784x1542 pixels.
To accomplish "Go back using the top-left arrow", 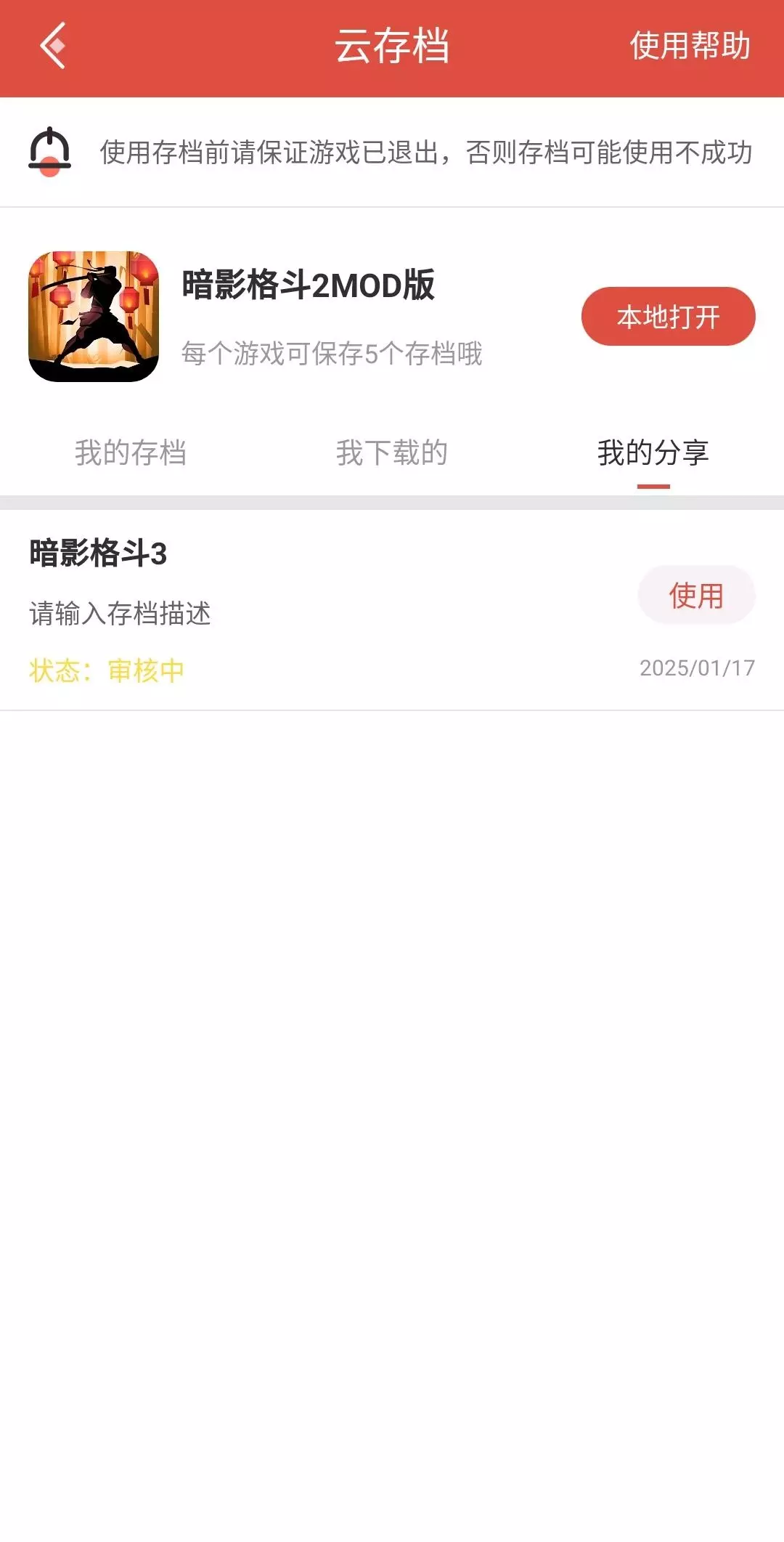I will tap(53, 46).
